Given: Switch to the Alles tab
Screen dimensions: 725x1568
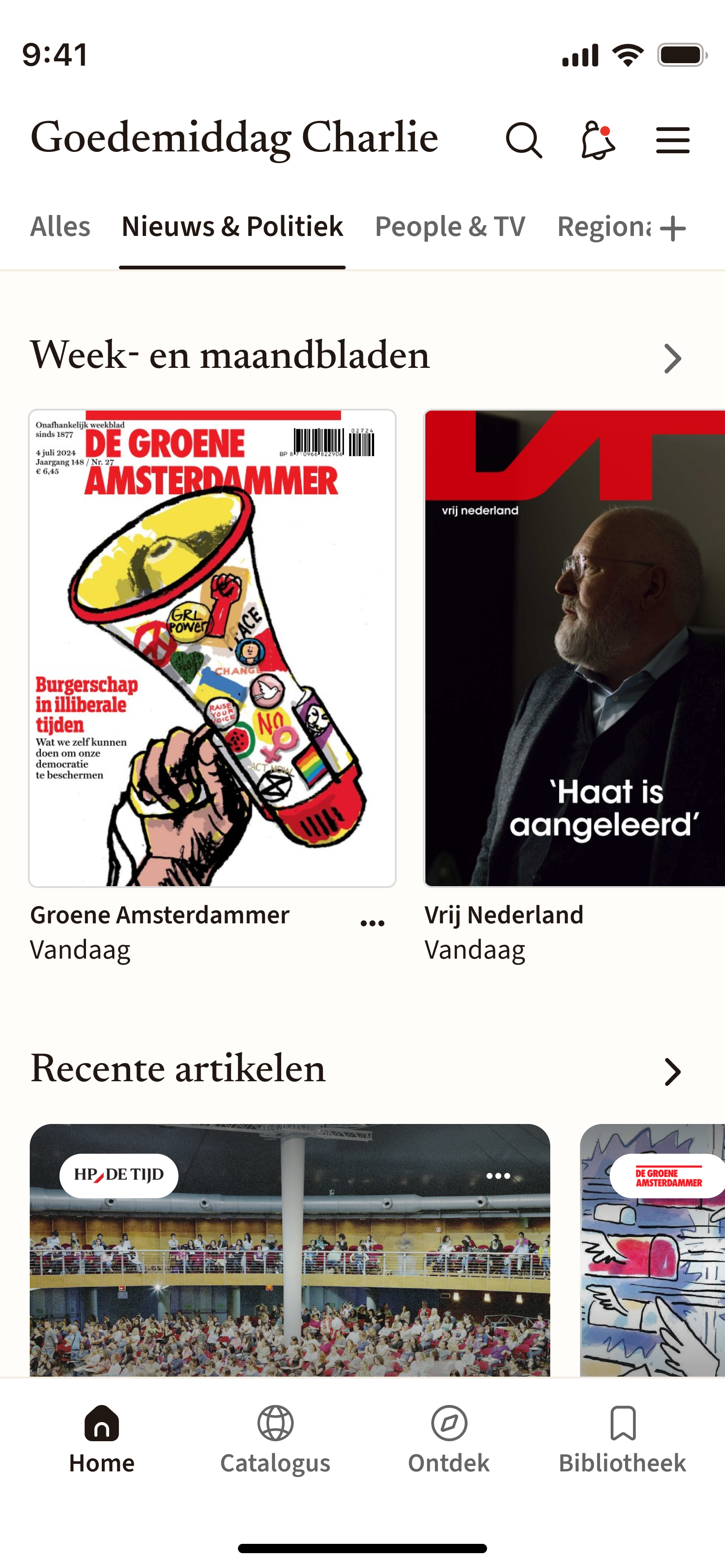Looking at the screenshot, I should pyautogui.click(x=60, y=227).
